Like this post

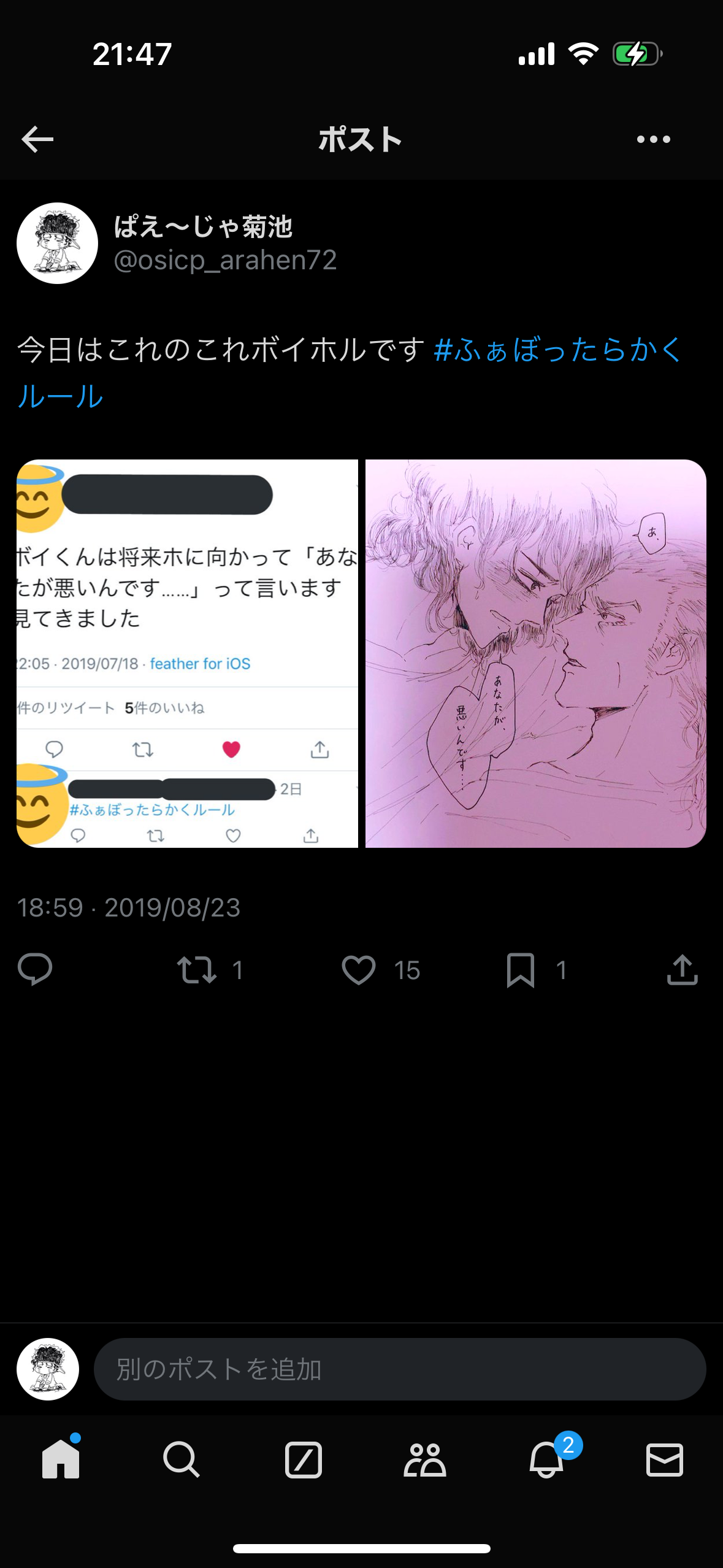click(x=359, y=970)
